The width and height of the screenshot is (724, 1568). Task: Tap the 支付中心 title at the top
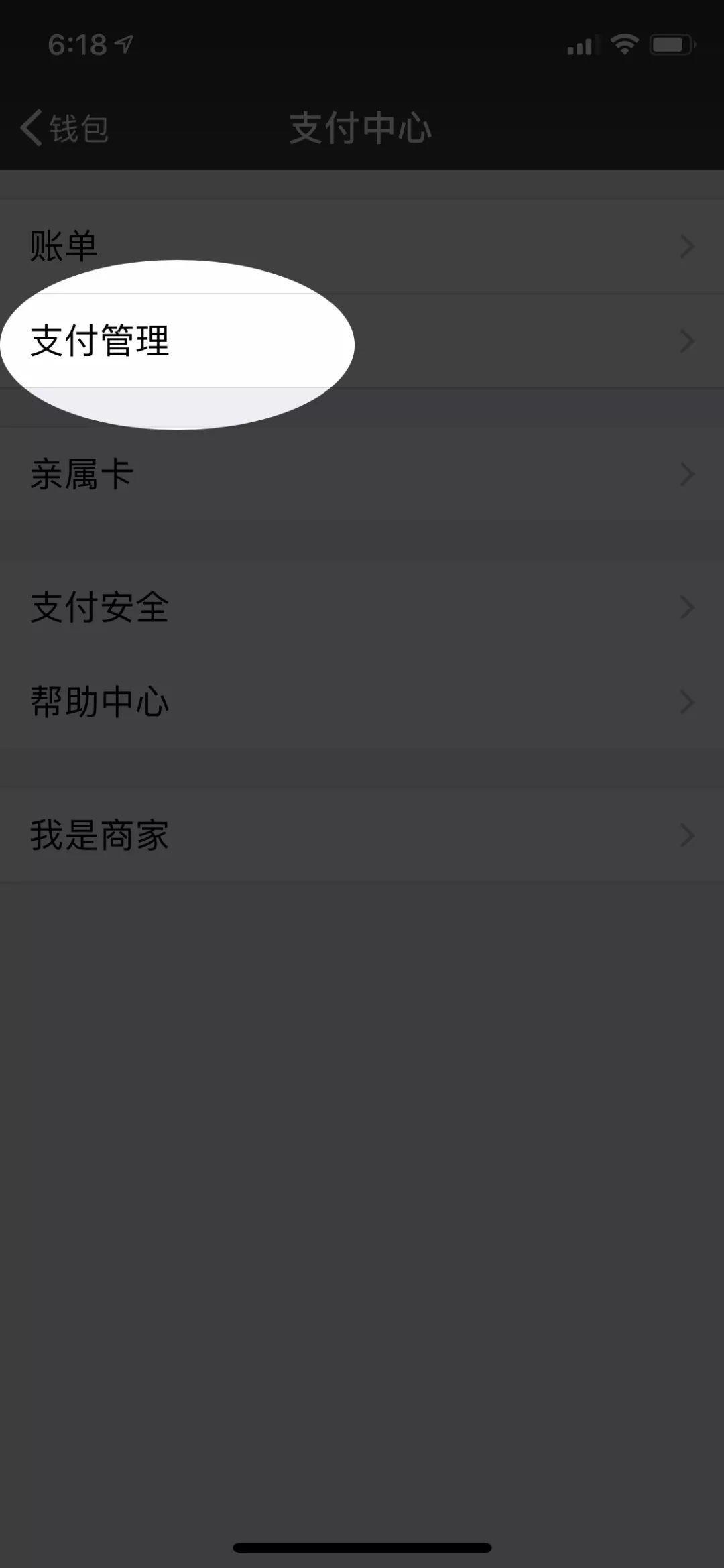[361, 127]
